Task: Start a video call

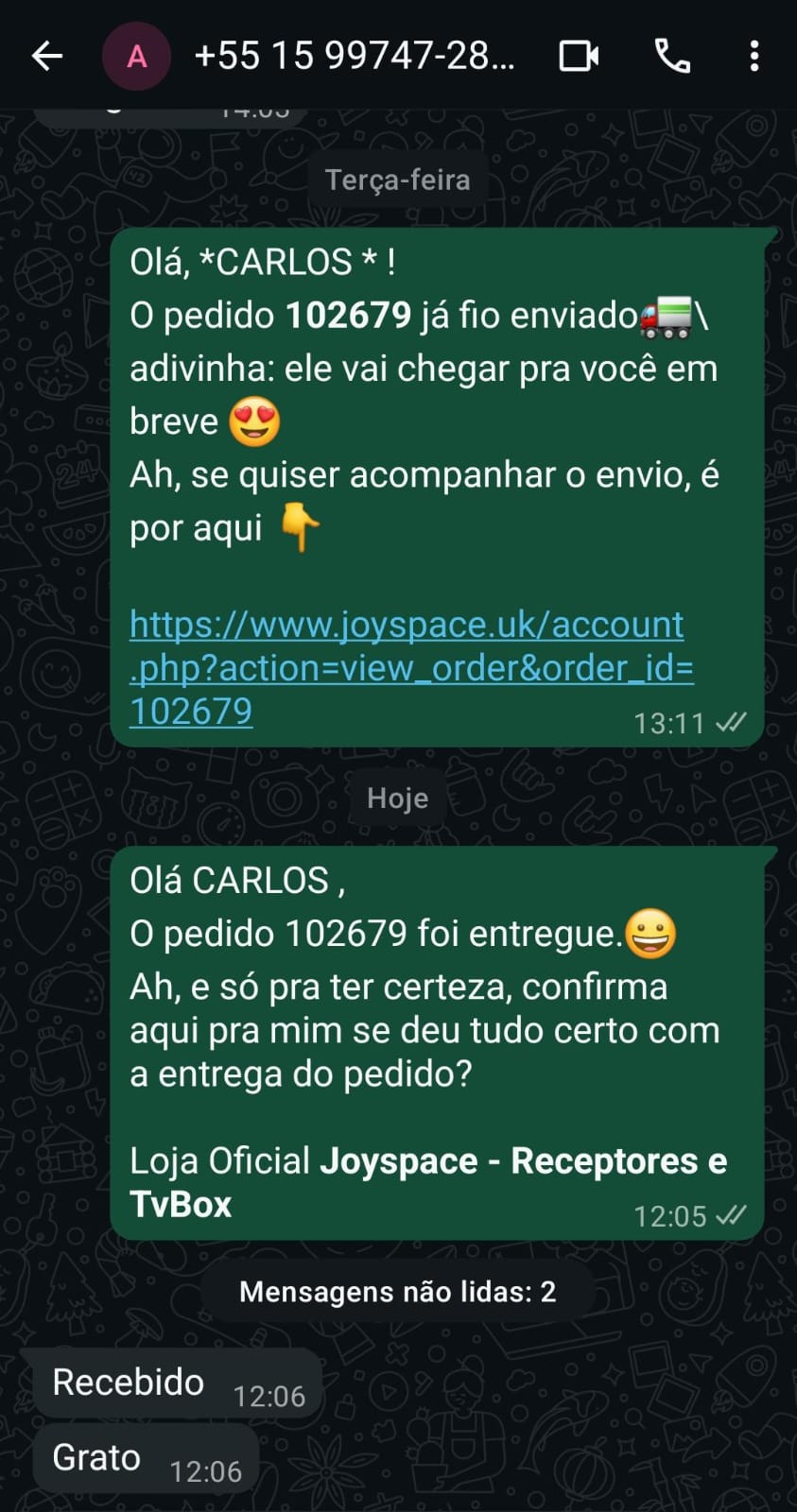Action: (579, 57)
